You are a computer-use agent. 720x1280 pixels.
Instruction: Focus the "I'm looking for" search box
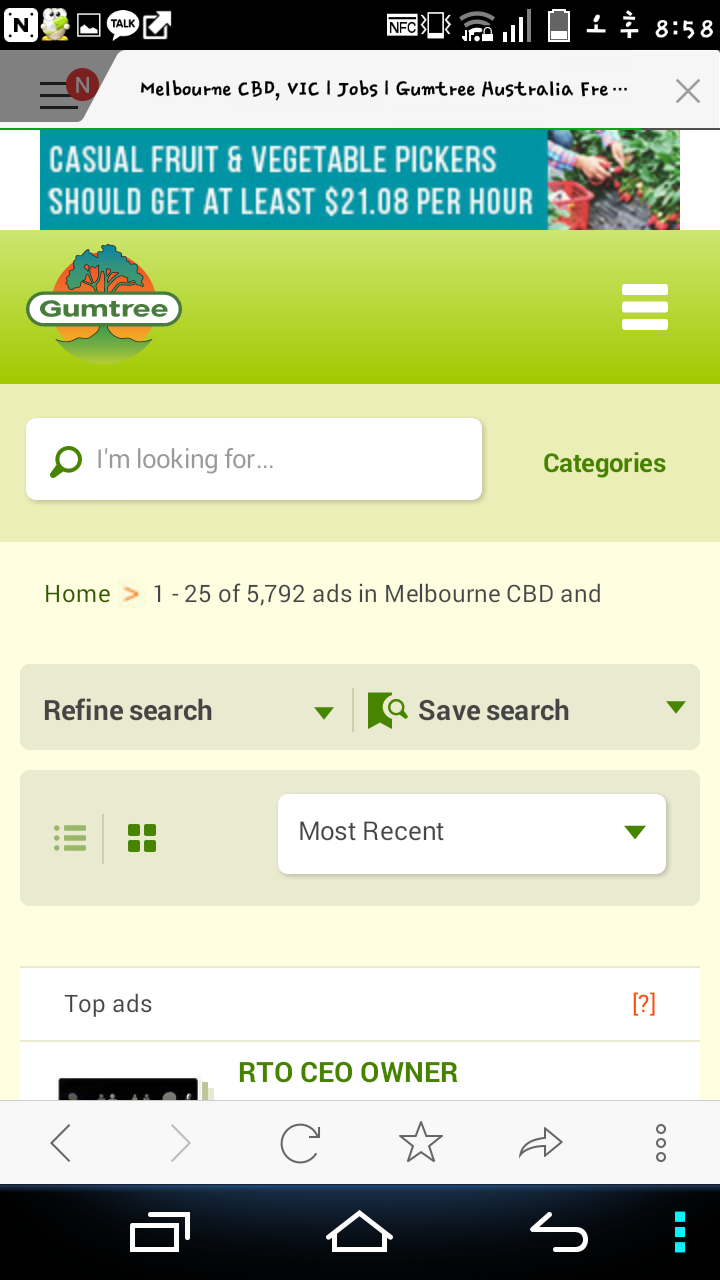[254, 459]
